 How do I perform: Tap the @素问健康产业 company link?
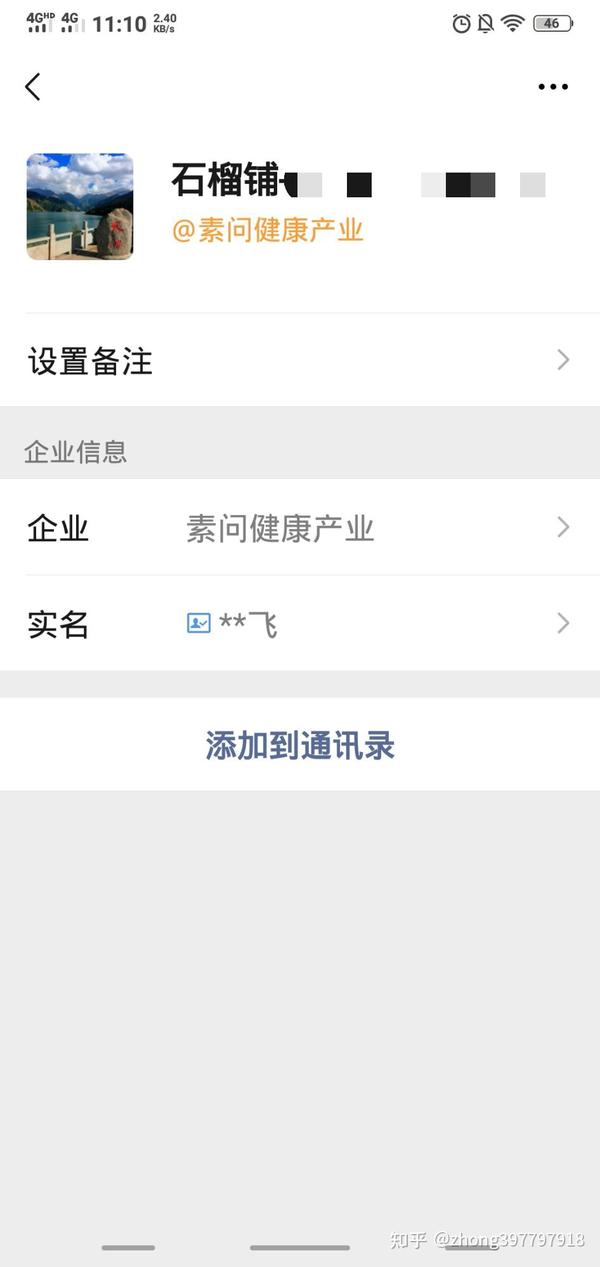pyautogui.click(x=268, y=231)
